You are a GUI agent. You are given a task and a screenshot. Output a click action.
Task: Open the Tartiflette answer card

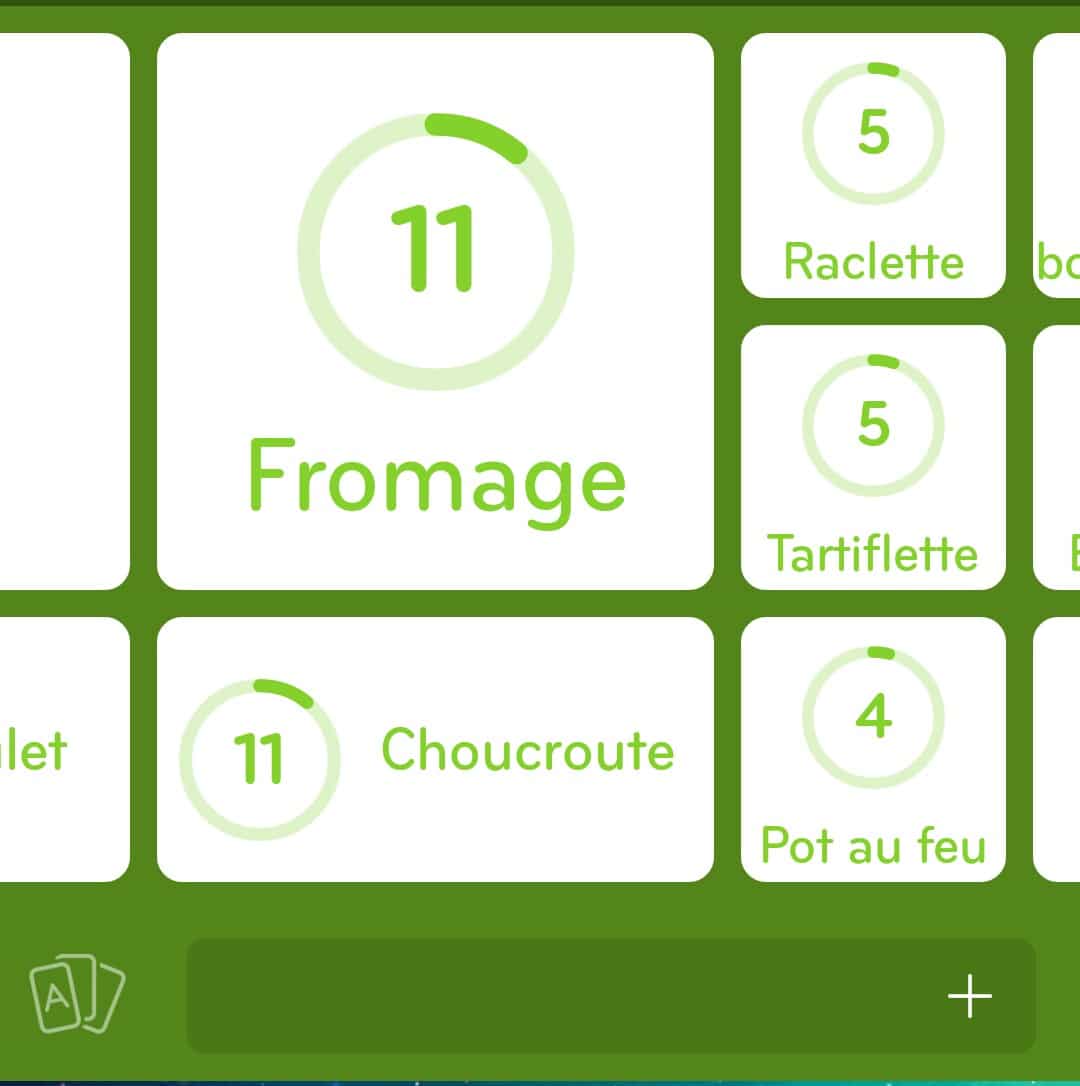coord(873,455)
